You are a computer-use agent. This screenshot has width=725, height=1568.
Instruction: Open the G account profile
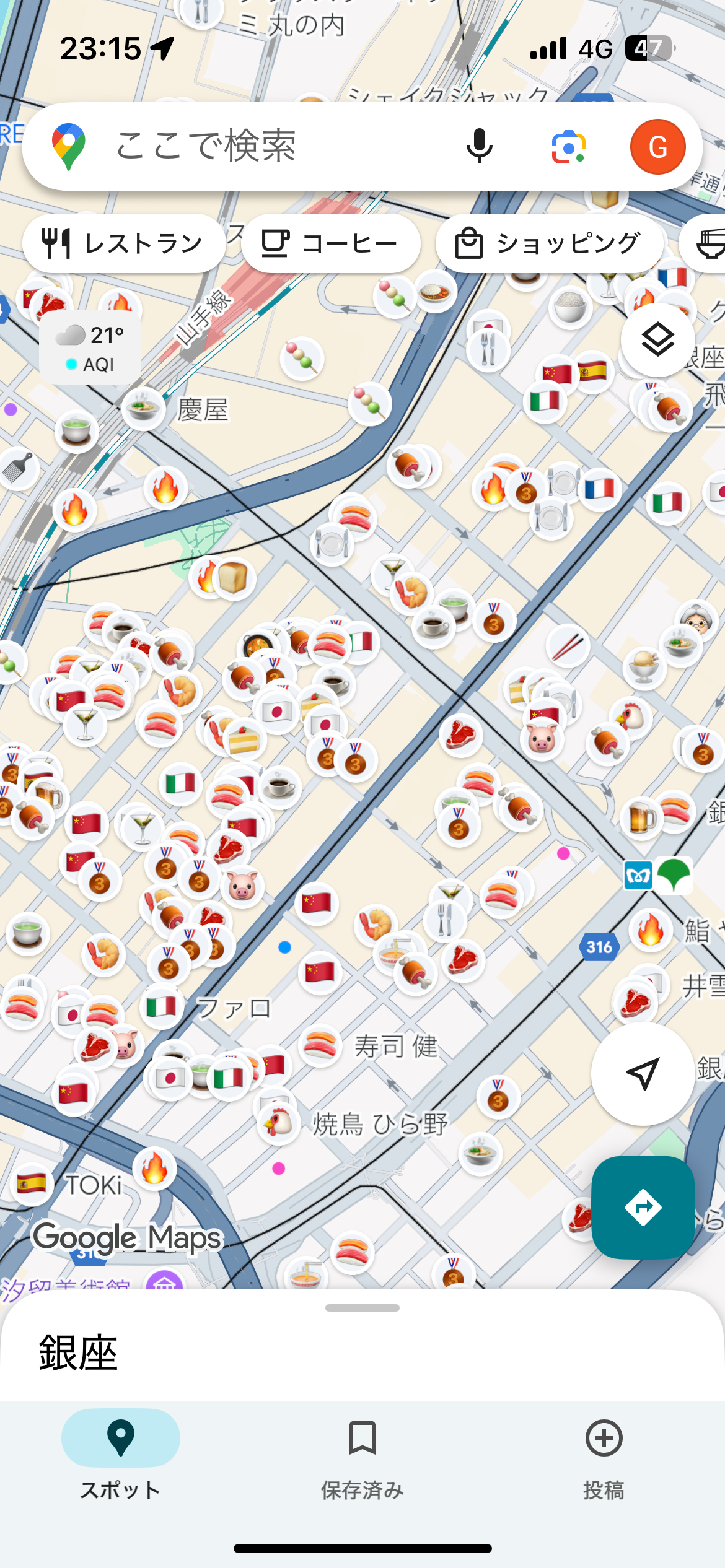point(657,147)
